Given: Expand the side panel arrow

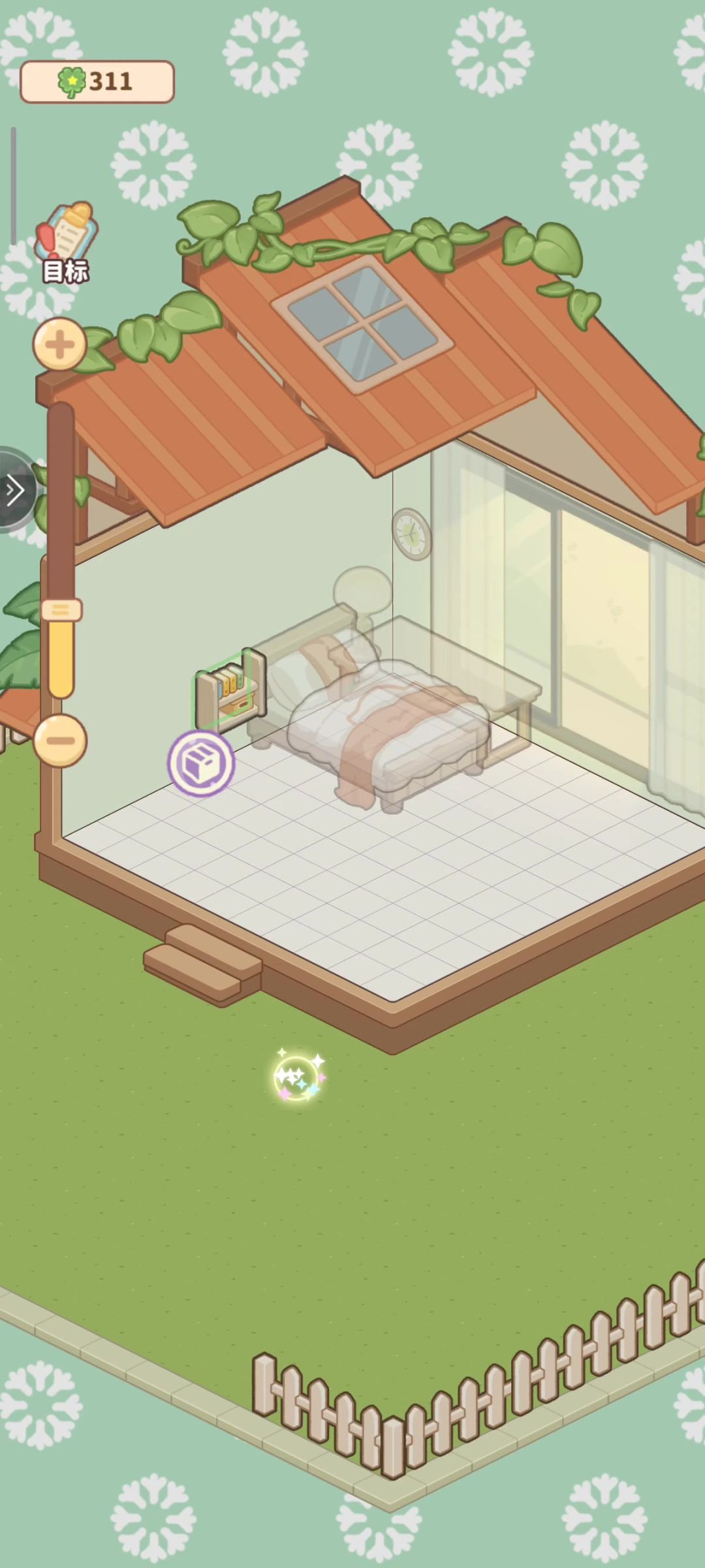Looking at the screenshot, I should point(16,490).
